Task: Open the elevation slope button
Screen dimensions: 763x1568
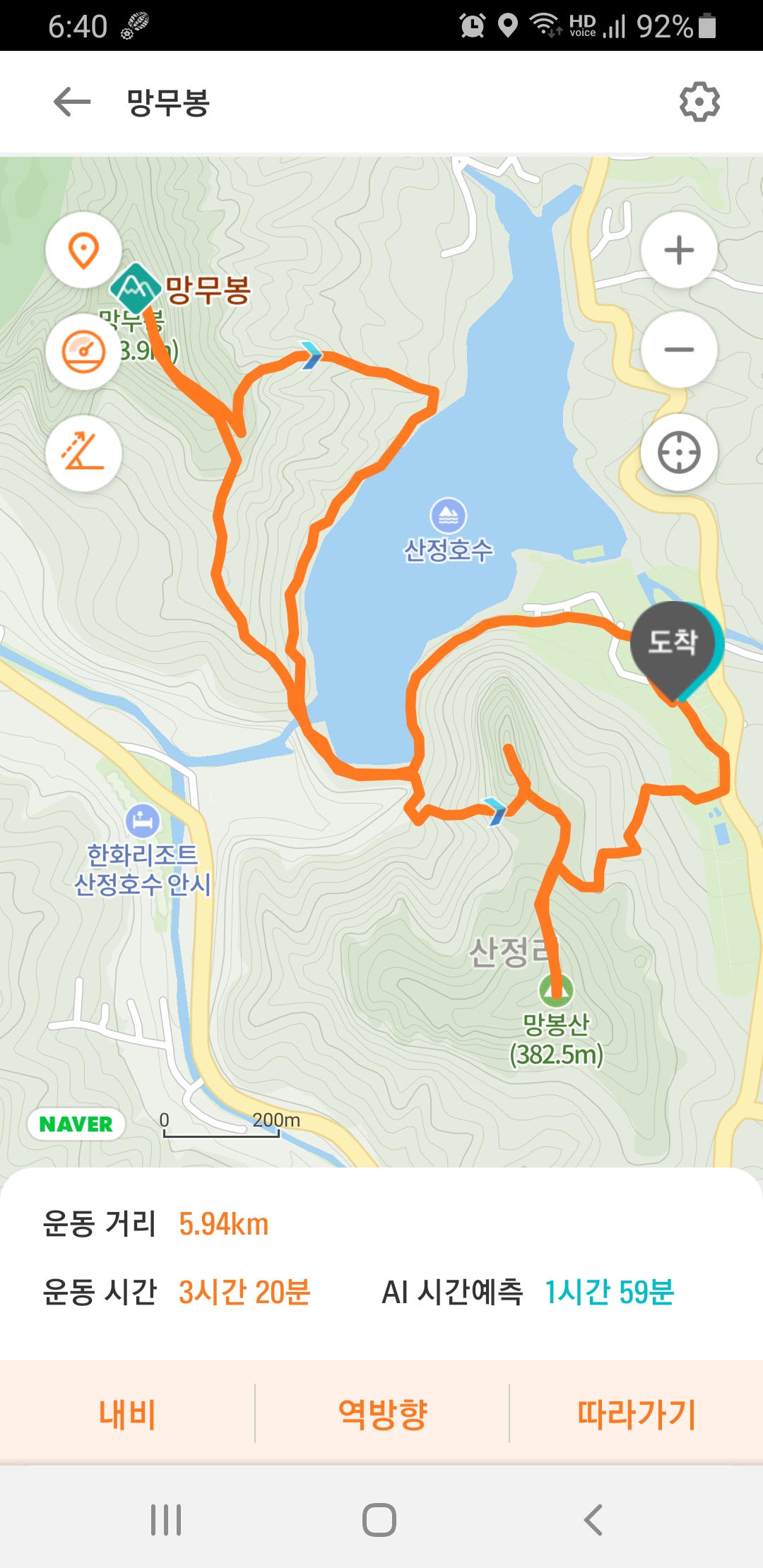Action: 83,453
